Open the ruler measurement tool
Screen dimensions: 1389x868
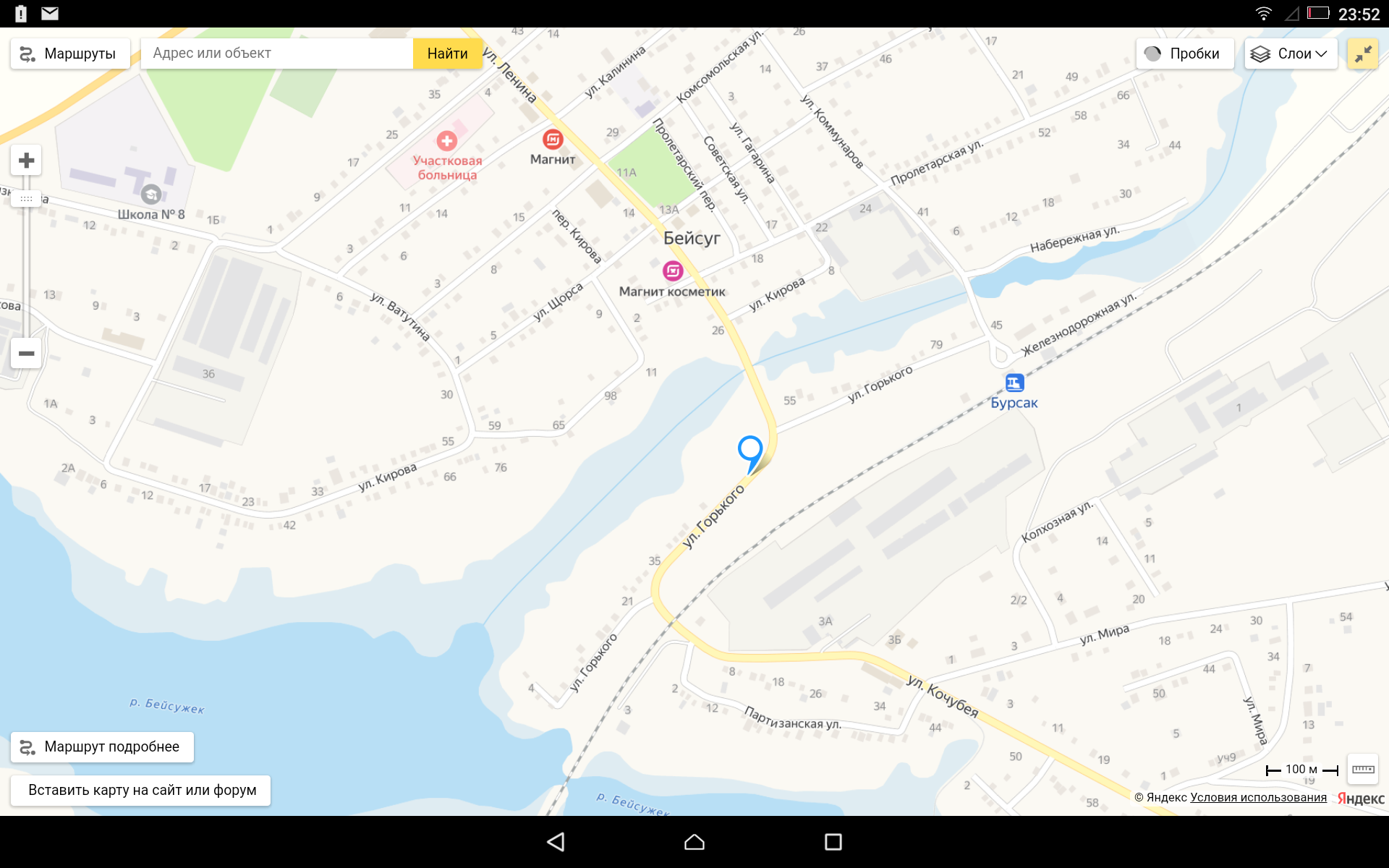1363,769
